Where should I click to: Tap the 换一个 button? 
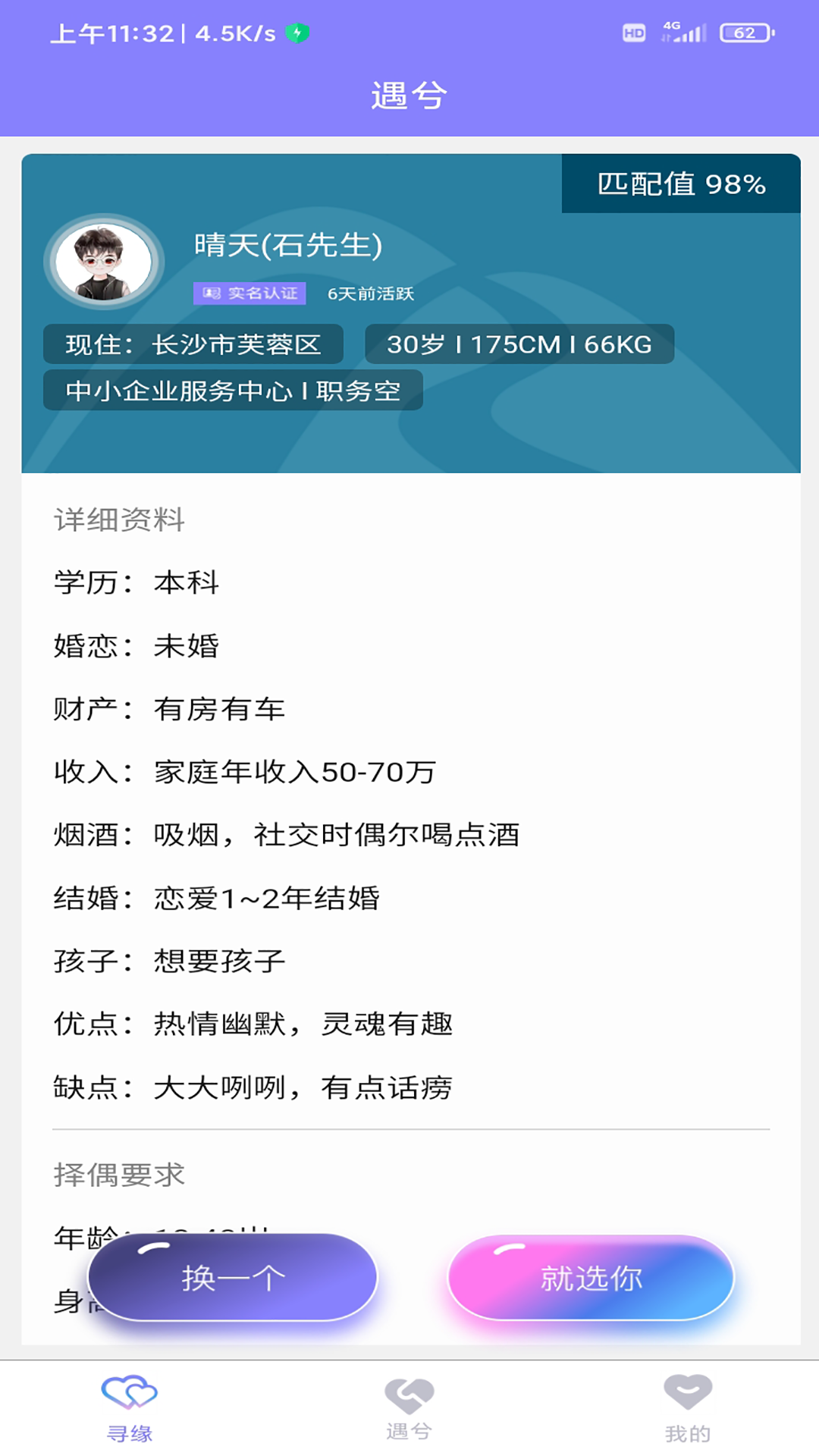[x=233, y=1278]
